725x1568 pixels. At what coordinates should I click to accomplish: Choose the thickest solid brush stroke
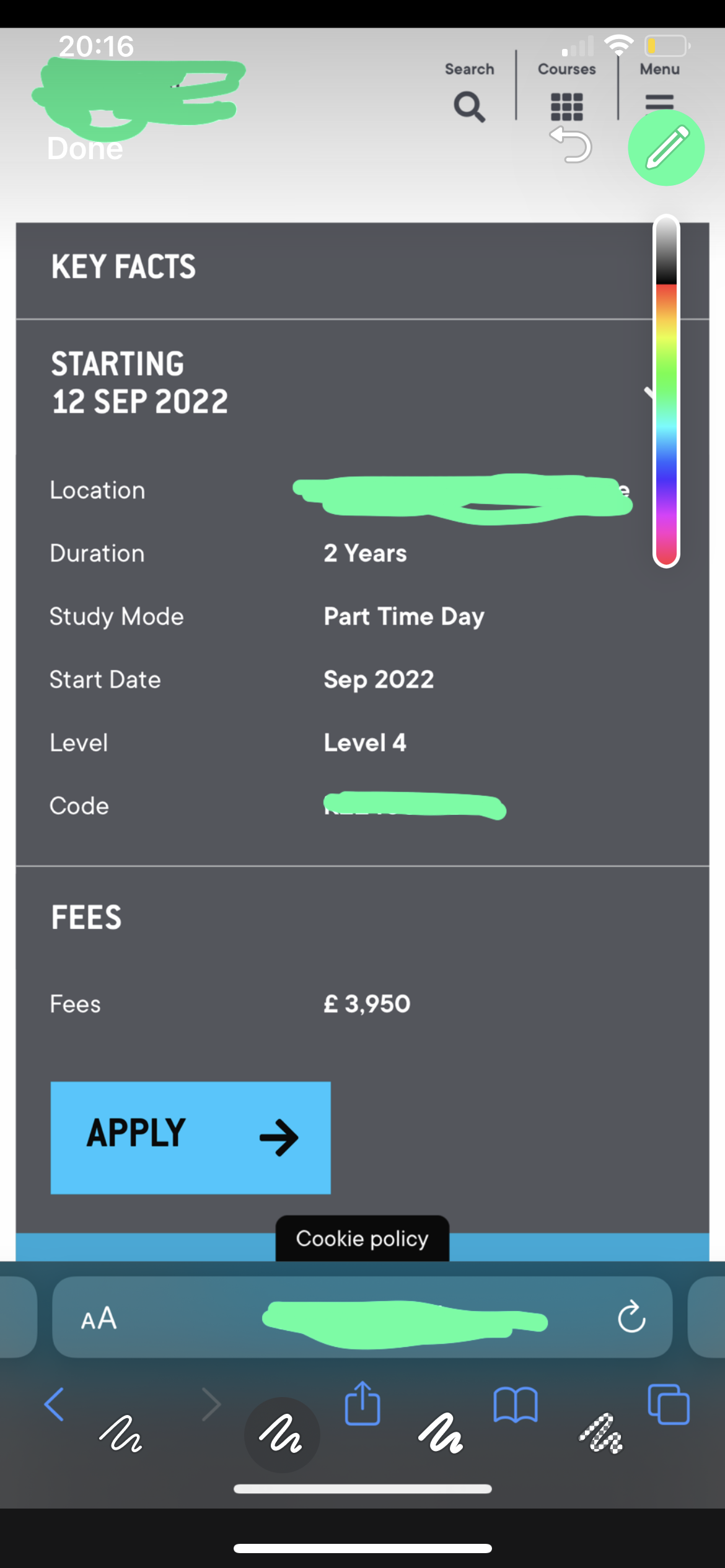441,1434
